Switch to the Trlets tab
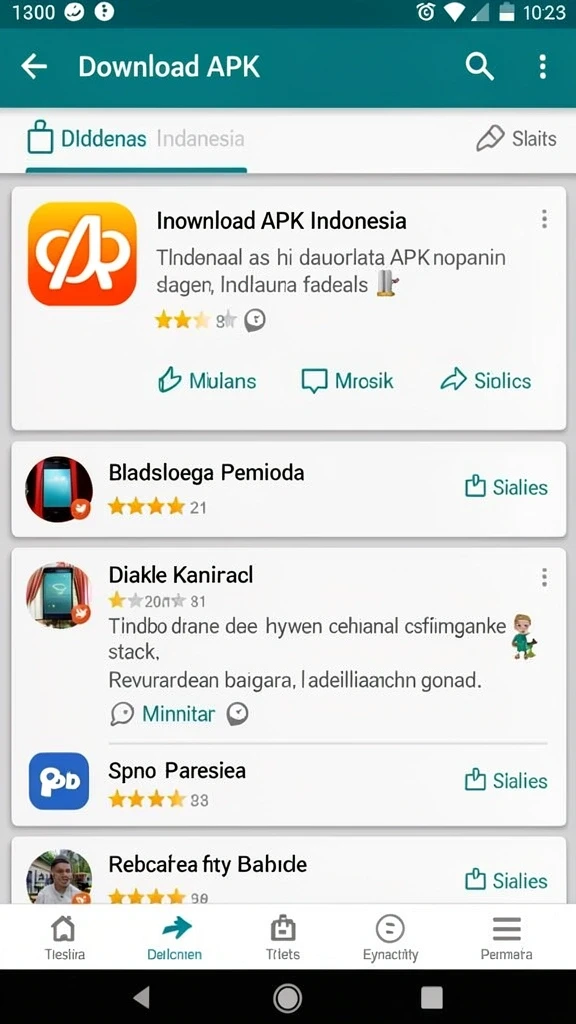 point(283,938)
